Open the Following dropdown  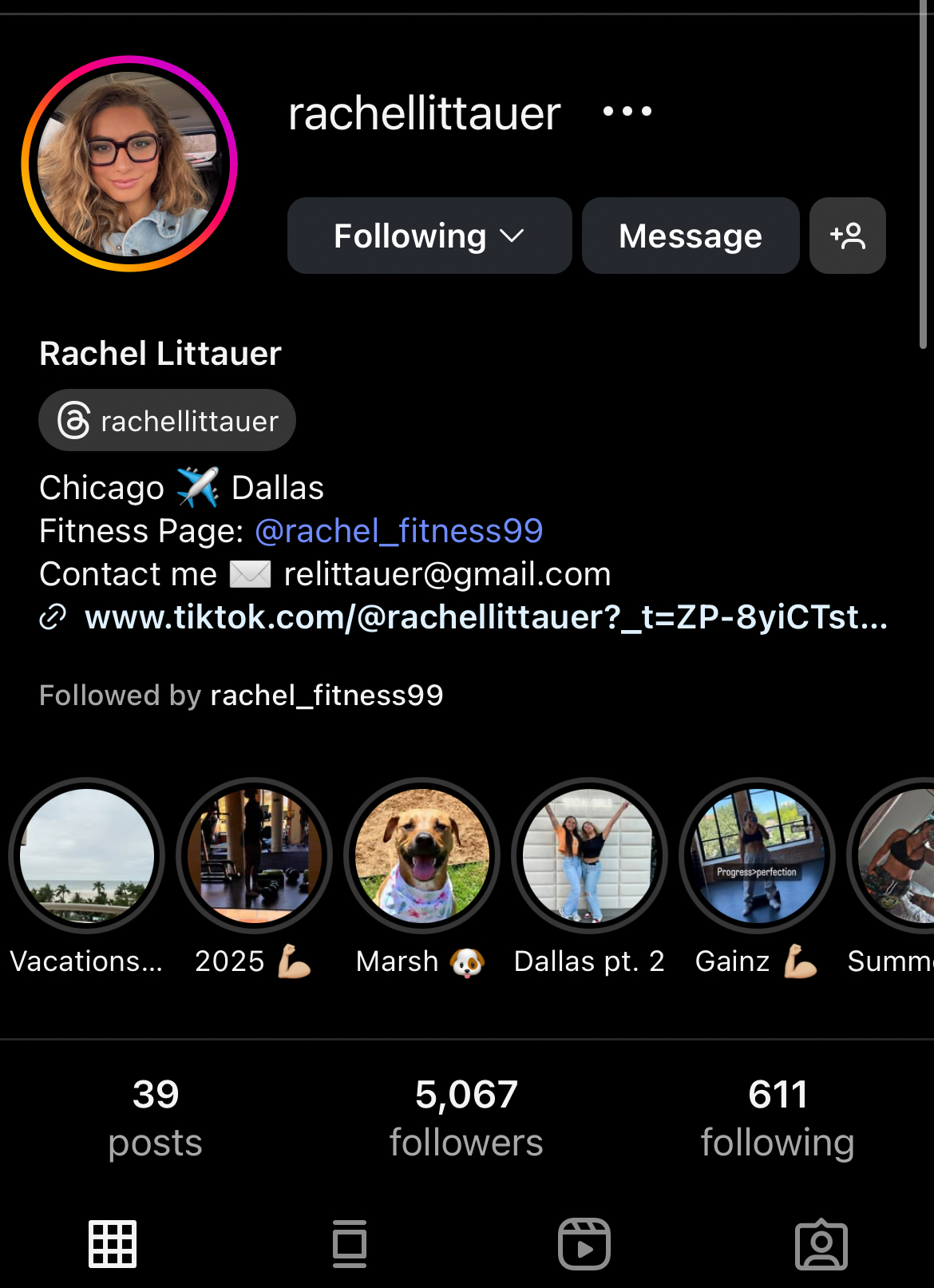click(429, 236)
